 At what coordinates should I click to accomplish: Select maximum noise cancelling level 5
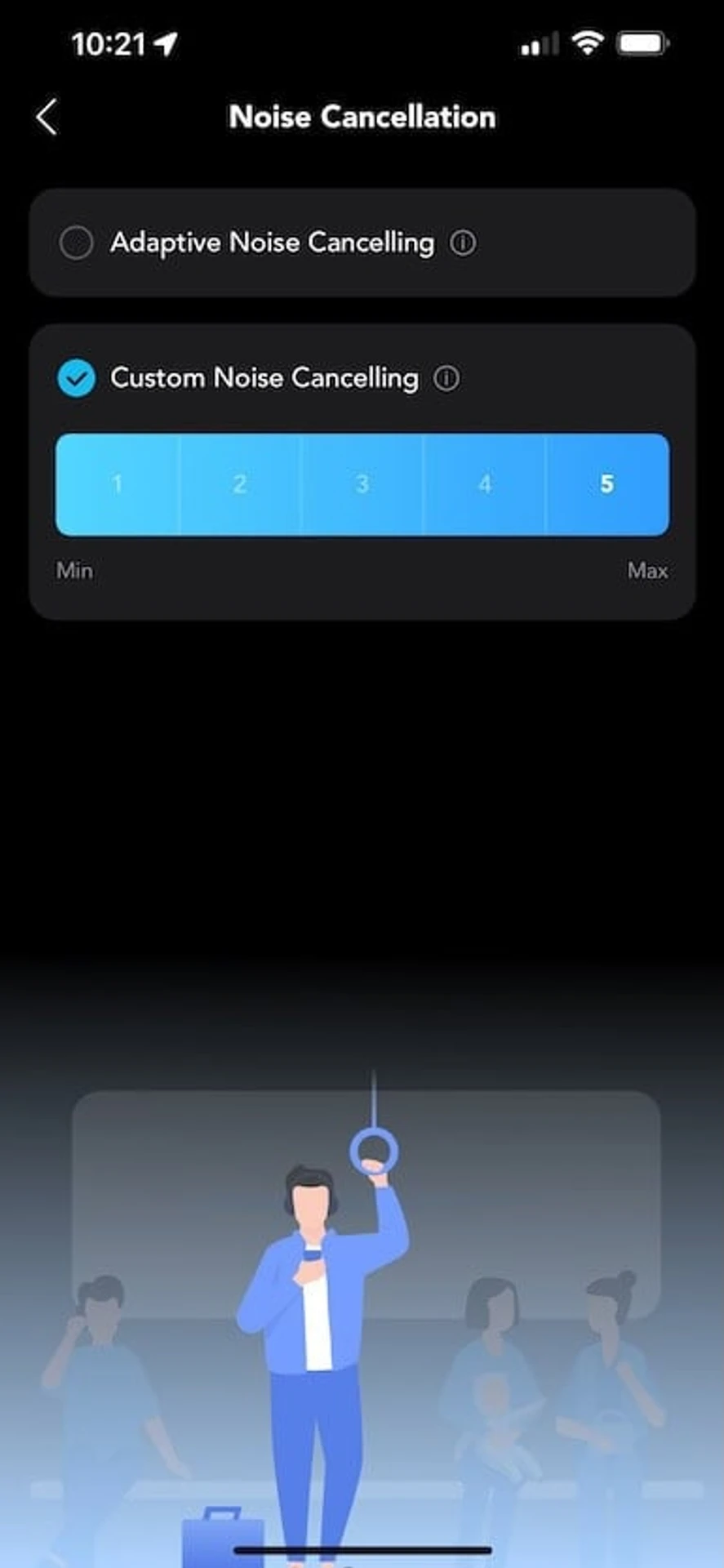(x=607, y=484)
